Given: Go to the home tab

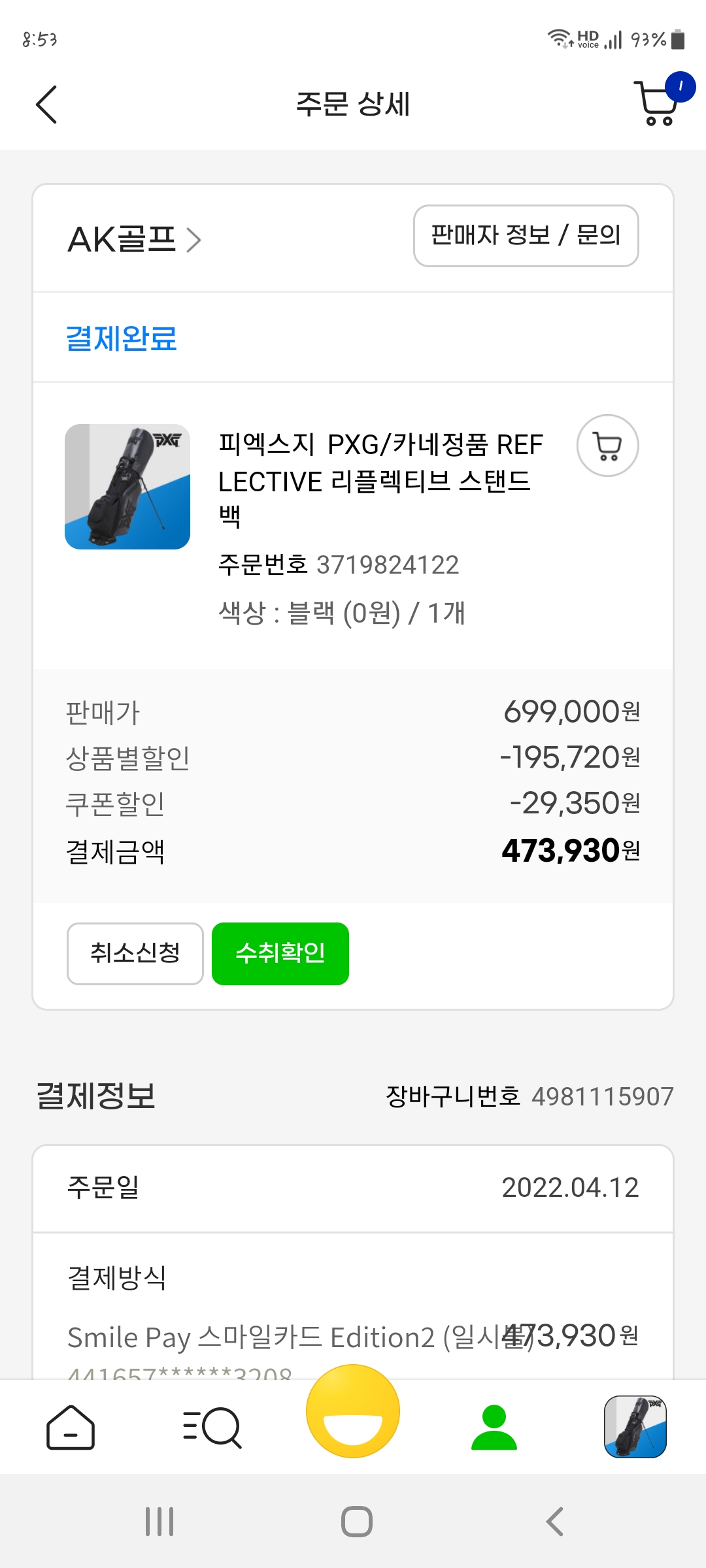Looking at the screenshot, I should click(71, 1427).
